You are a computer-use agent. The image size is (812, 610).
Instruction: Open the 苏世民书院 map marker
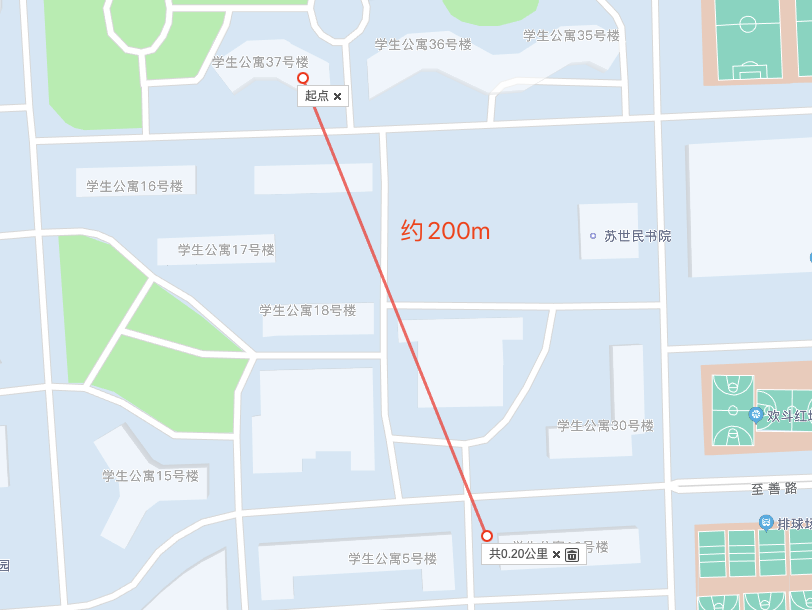tap(593, 237)
